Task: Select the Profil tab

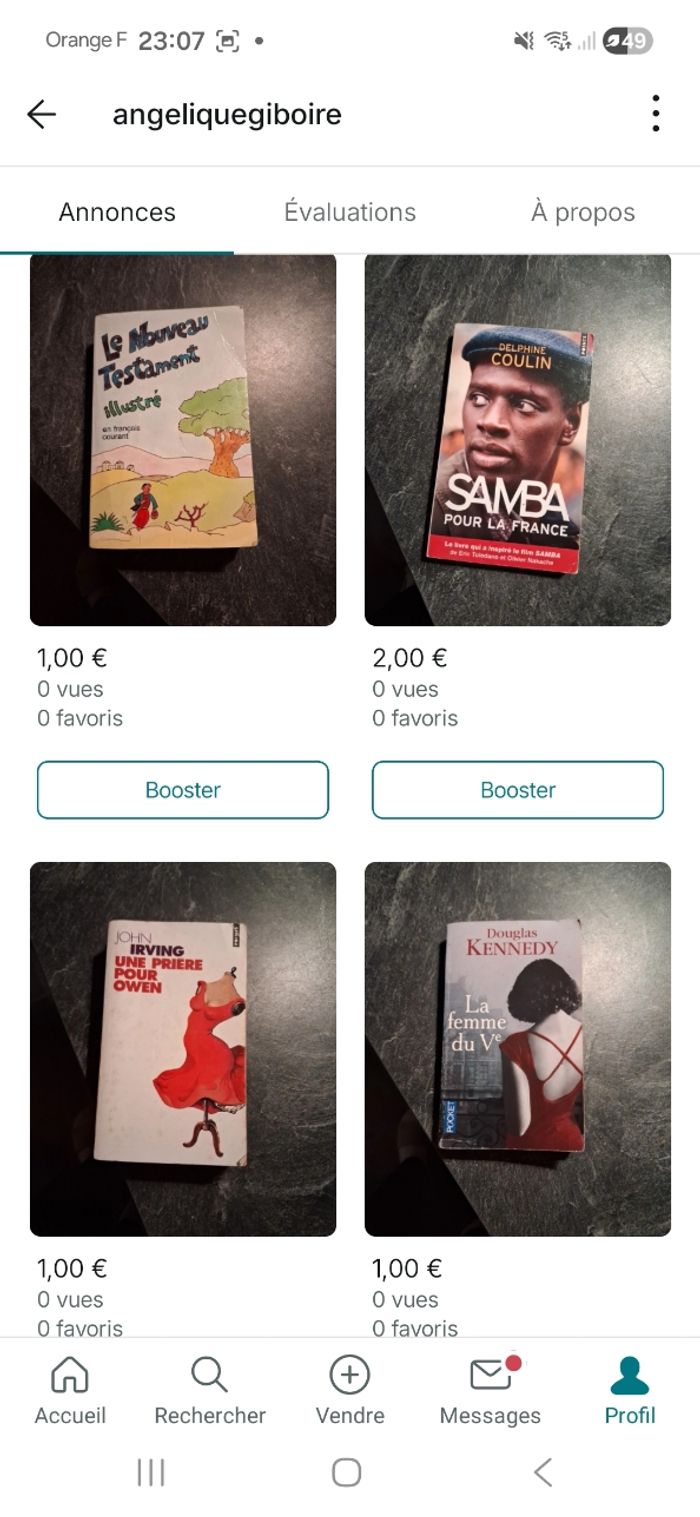Action: coord(630,1390)
